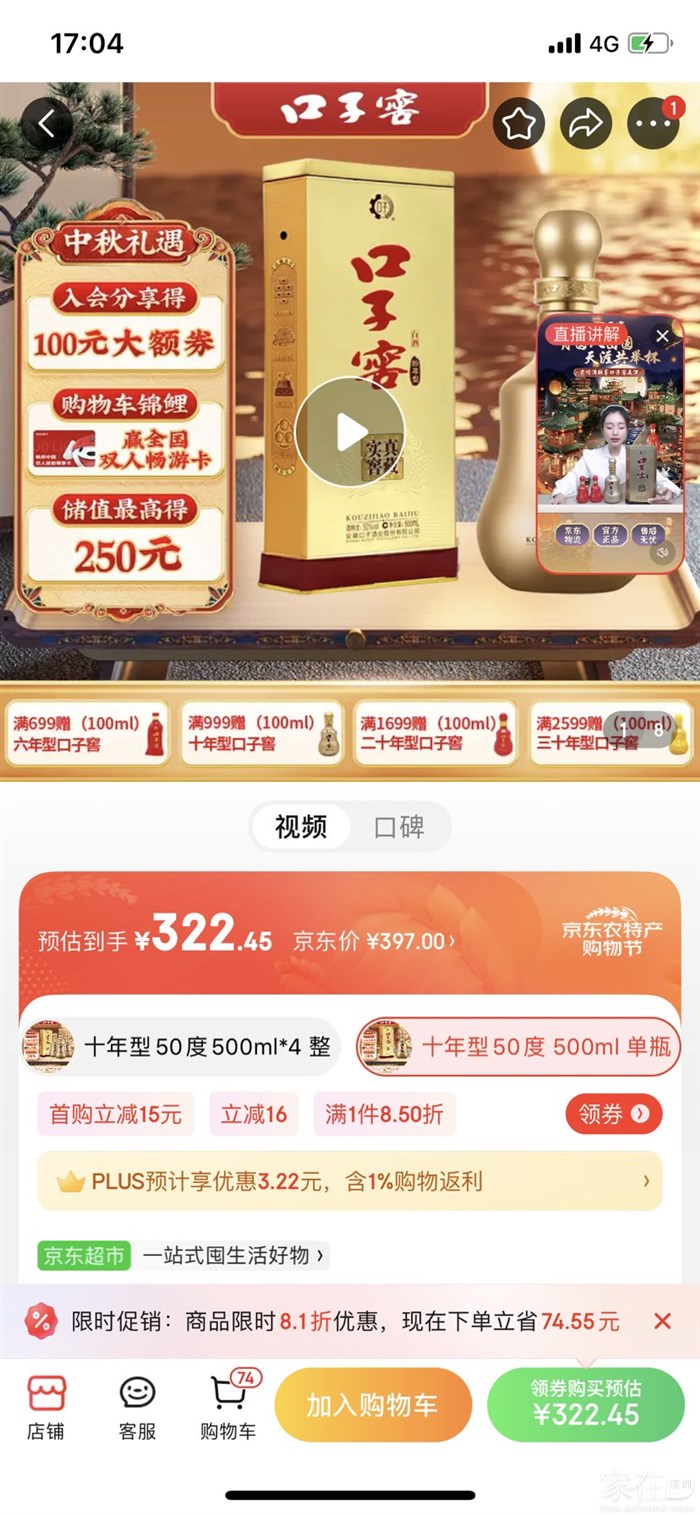Switch to the 视频 tab
The image size is (700, 1515).
(300, 827)
